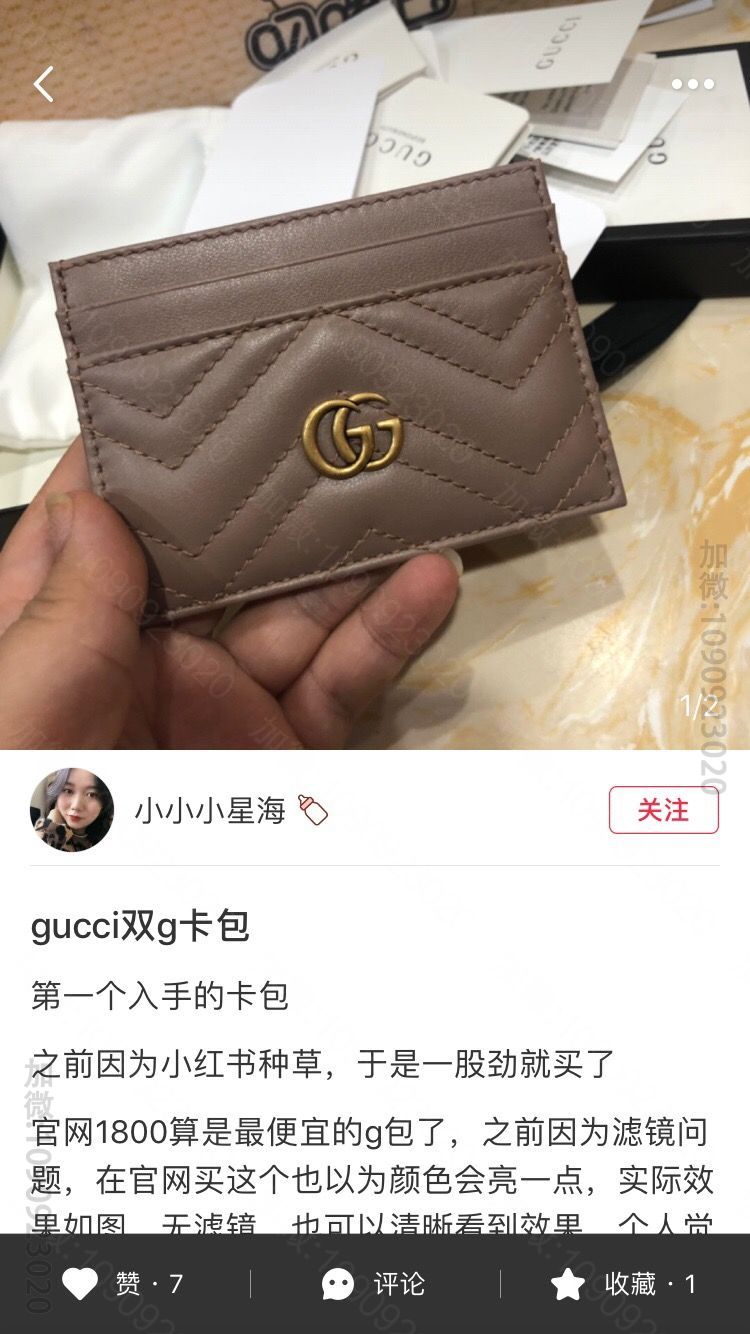Follow 小小小星海 with the 关注 button
The width and height of the screenshot is (750, 1334).
[664, 810]
